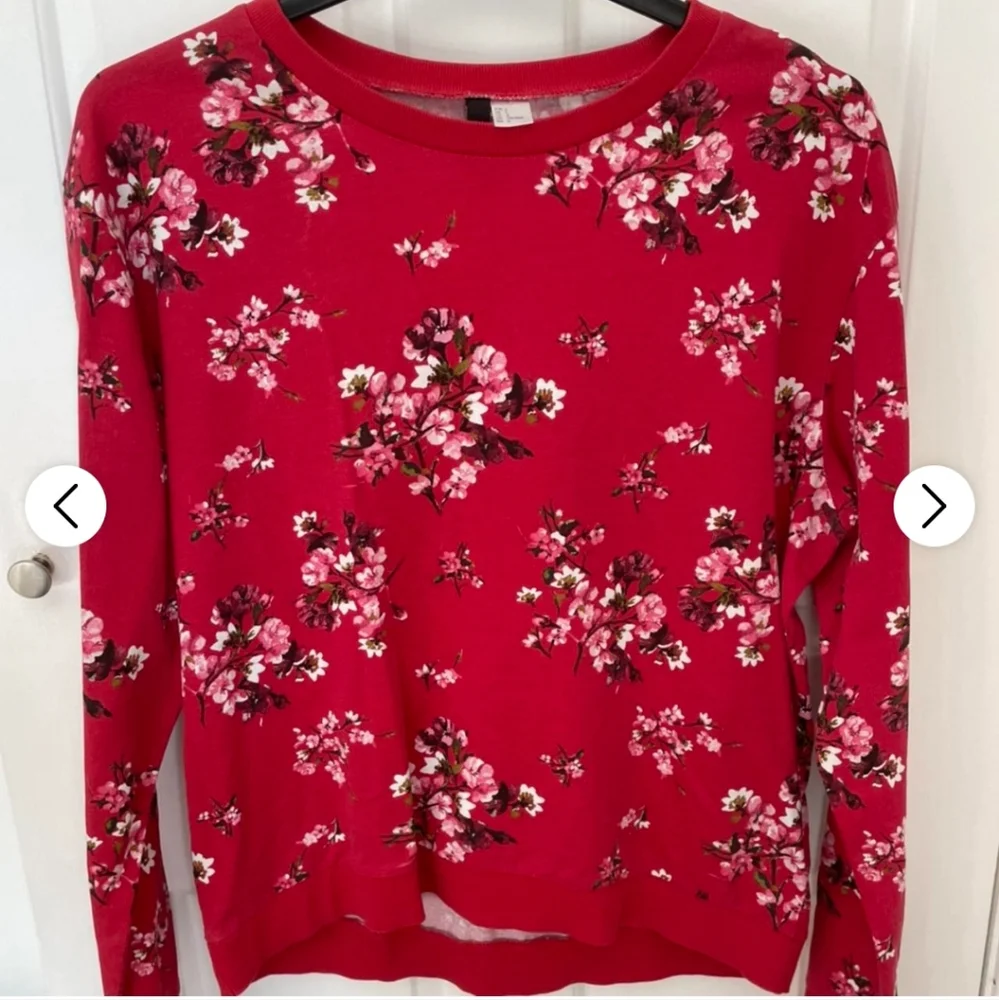This screenshot has height=1000, width=999.
Task: Show the next product photo
Action: click(933, 506)
